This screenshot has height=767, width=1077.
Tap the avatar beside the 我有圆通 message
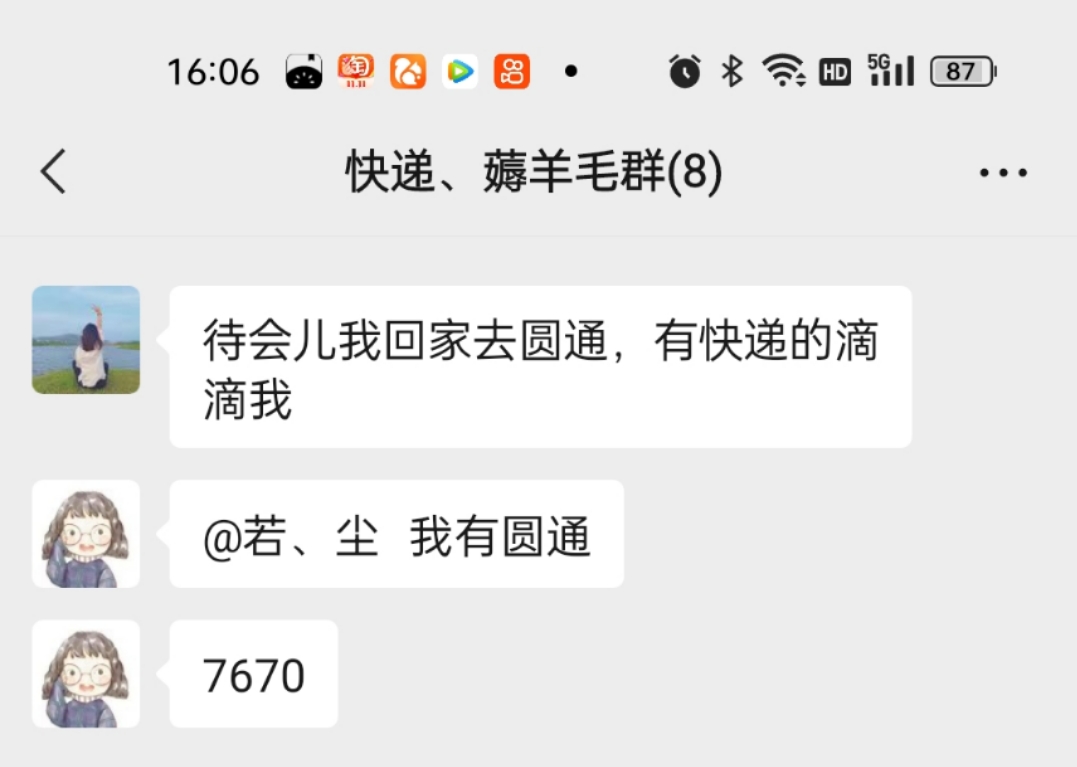click(86, 534)
